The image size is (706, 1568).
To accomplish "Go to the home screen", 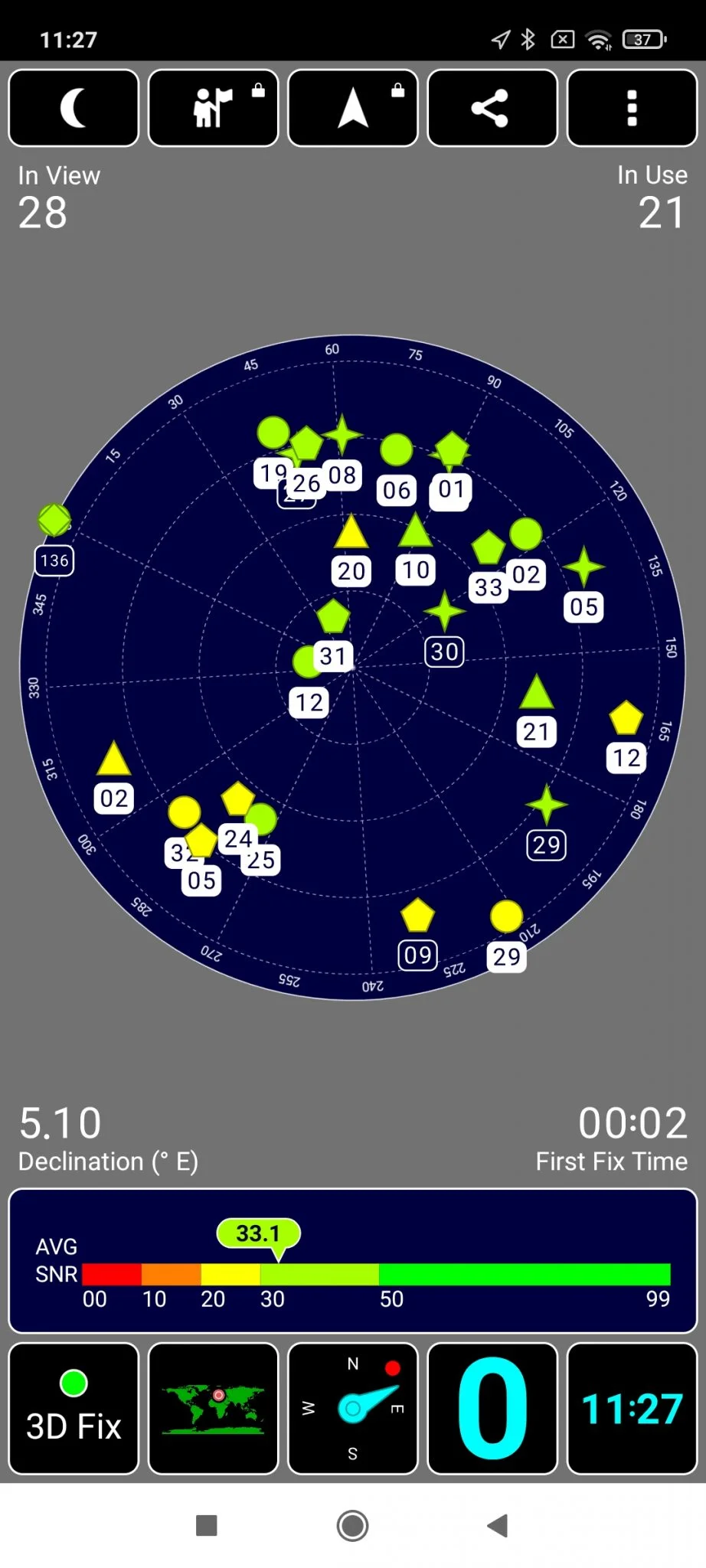I will [x=352, y=1525].
